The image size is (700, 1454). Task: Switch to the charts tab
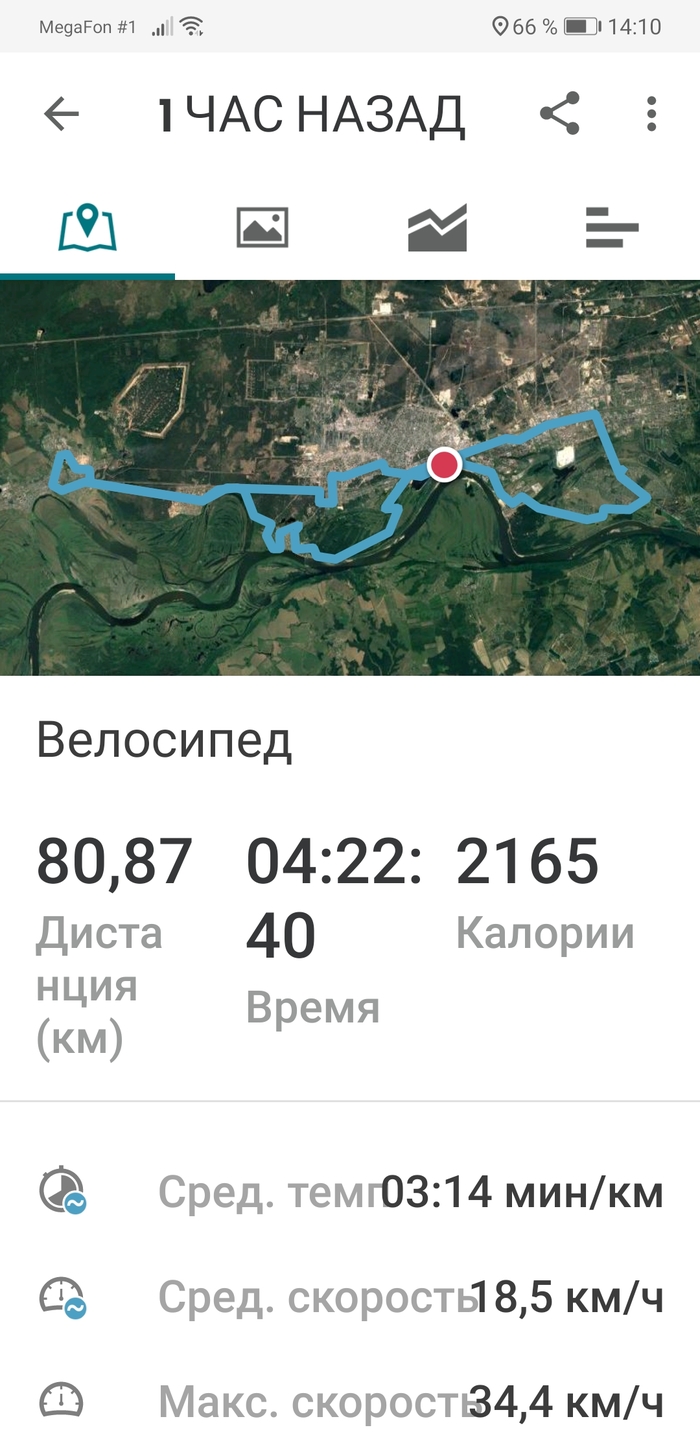437,228
